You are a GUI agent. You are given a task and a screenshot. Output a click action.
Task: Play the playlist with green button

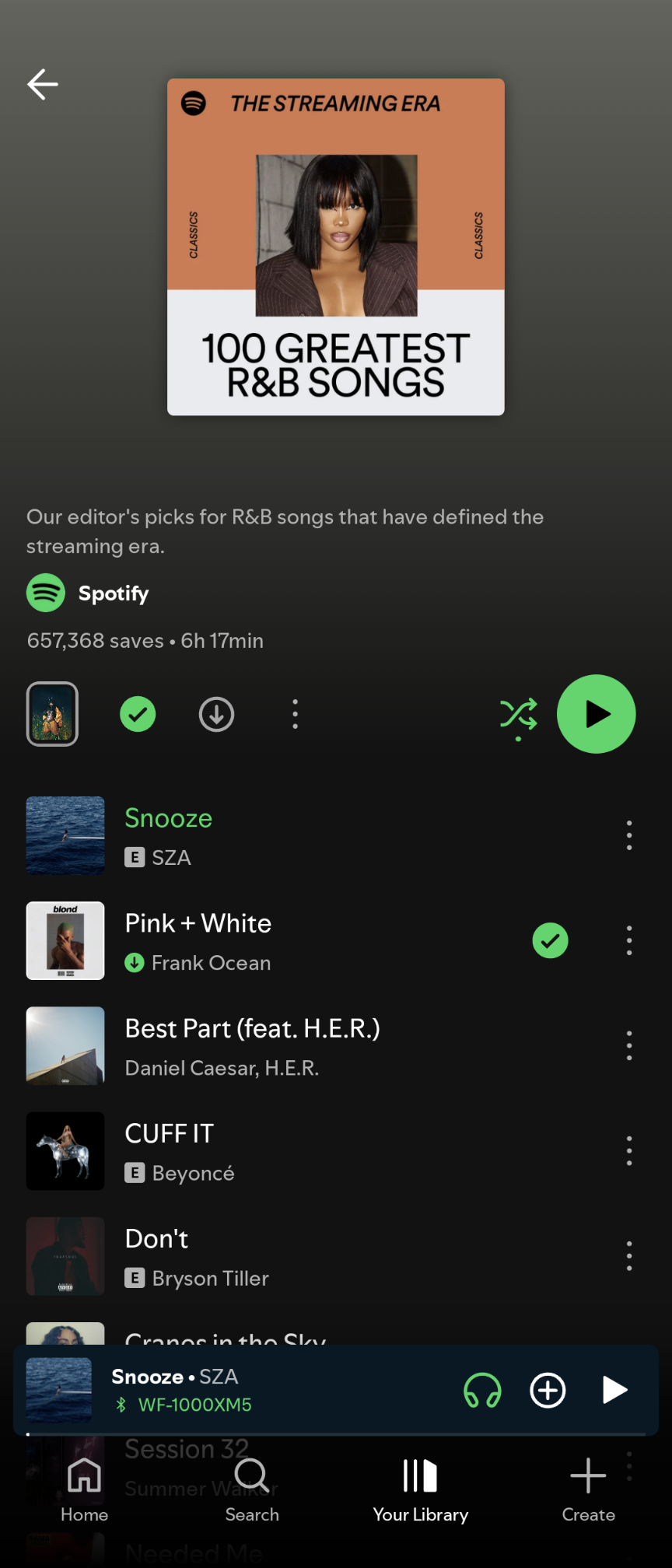coord(596,714)
